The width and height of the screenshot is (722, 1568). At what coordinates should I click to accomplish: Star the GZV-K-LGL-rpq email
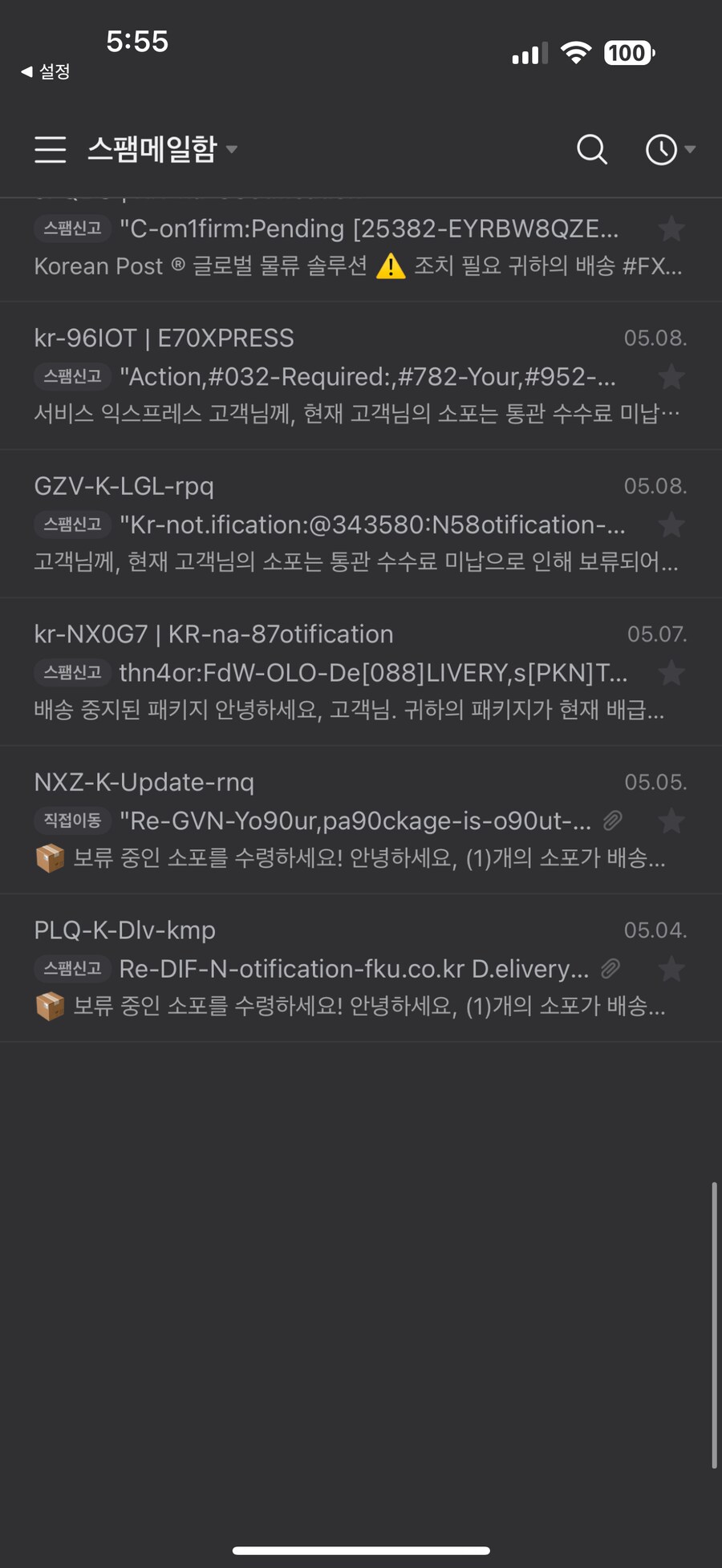tap(671, 525)
